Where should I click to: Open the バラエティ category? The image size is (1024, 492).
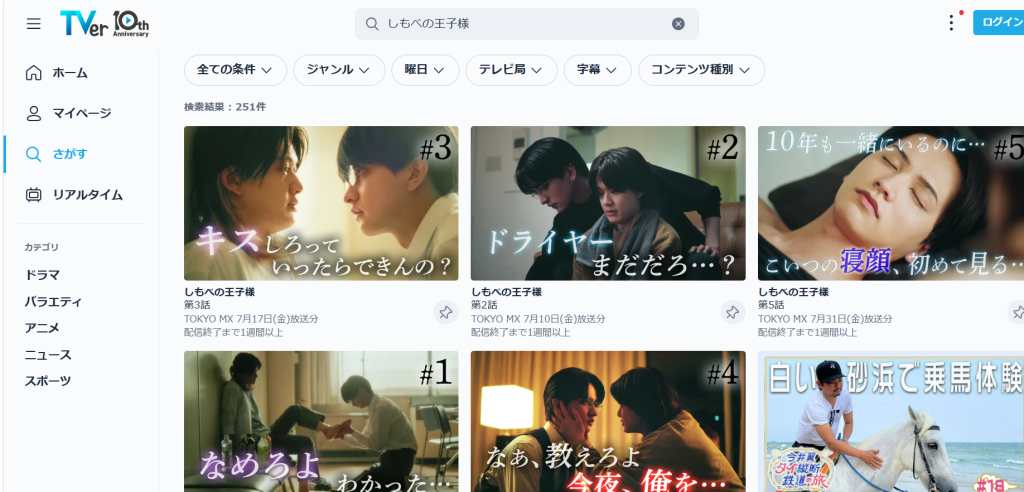53,301
